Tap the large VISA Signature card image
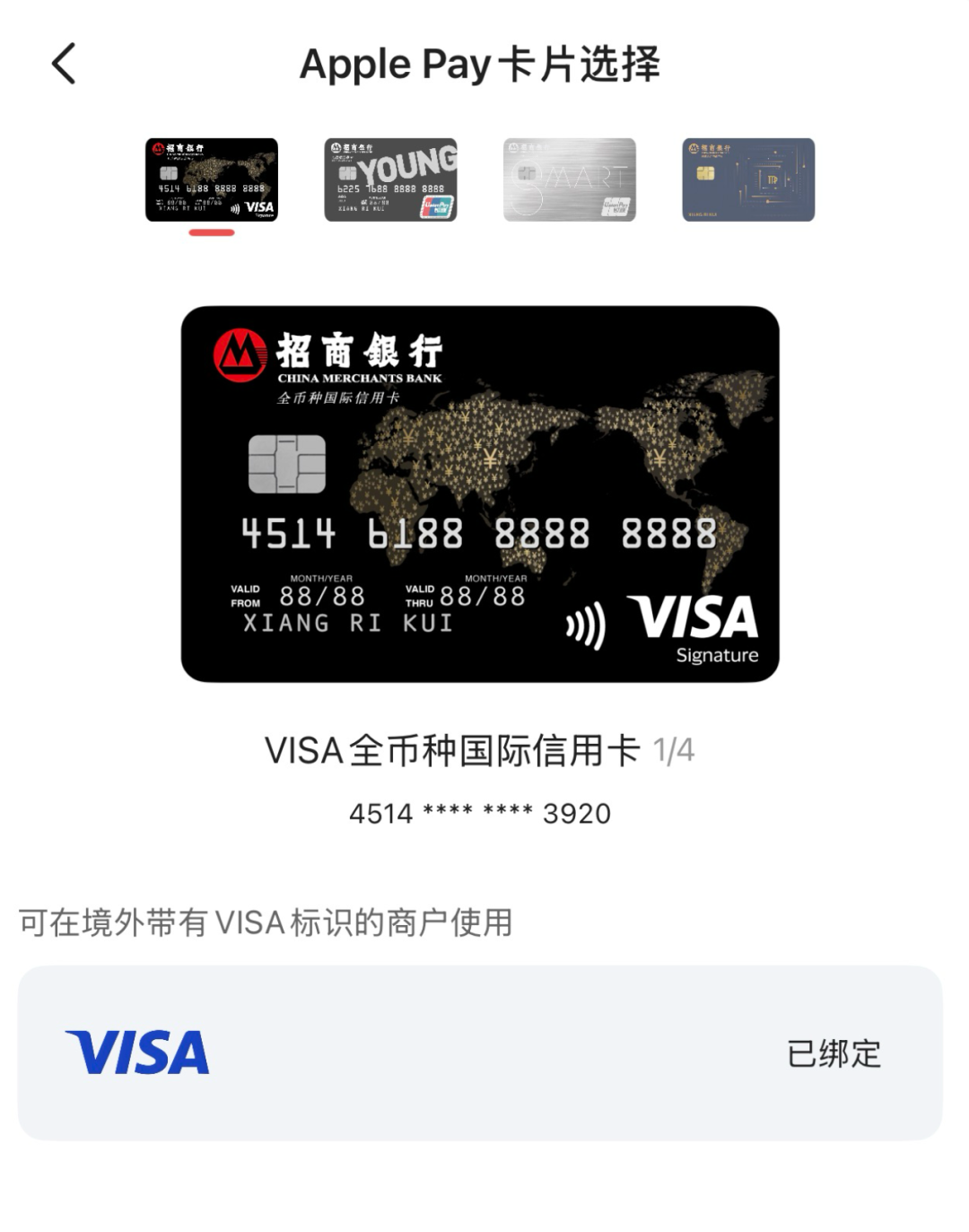The width and height of the screenshot is (969, 1232). coord(480,494)
